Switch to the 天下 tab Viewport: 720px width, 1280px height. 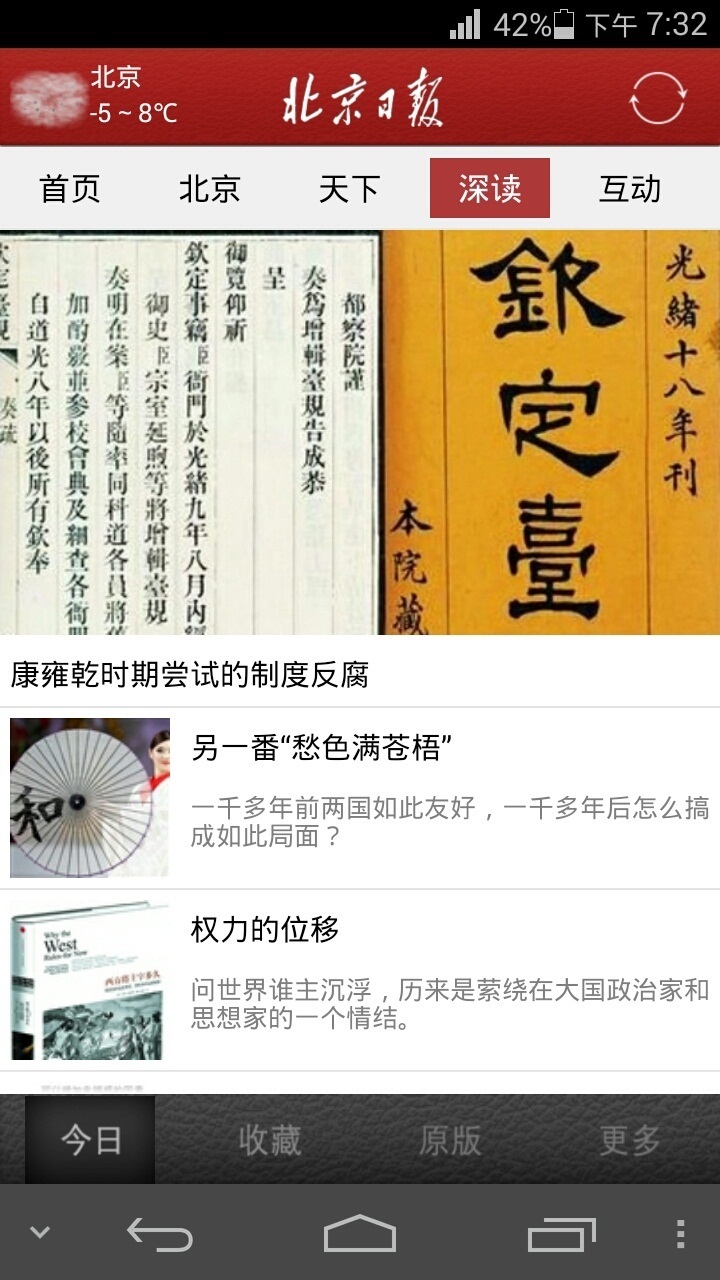pyautogui.click(x=350, y=188)
